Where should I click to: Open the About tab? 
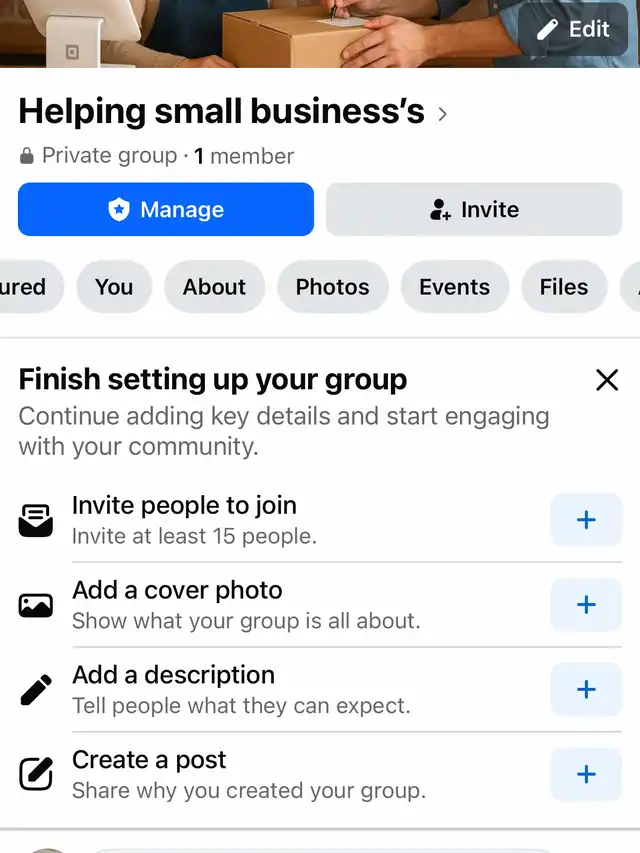pos(214,287)
